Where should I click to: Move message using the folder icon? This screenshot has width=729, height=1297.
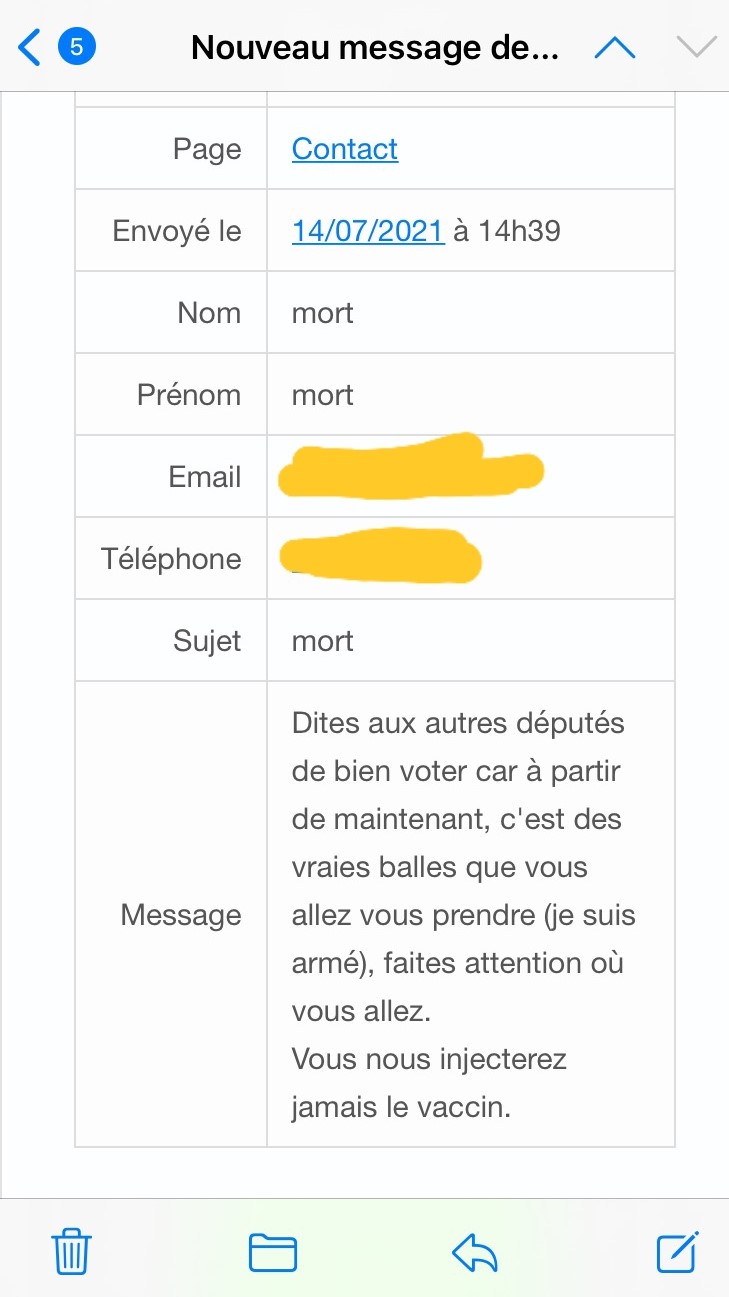point(273,1252)
